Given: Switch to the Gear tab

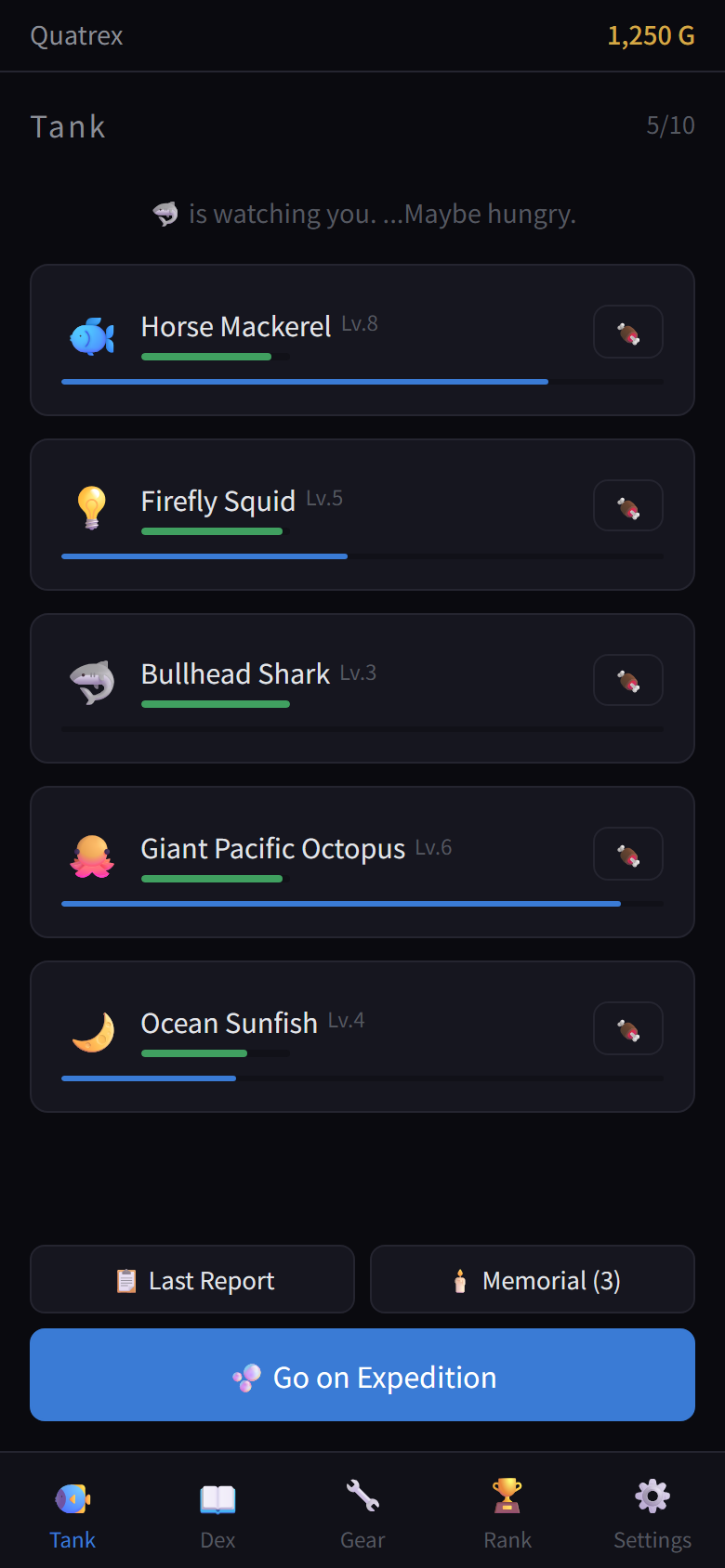Looking at the screenshot, I should (362, 1514).
